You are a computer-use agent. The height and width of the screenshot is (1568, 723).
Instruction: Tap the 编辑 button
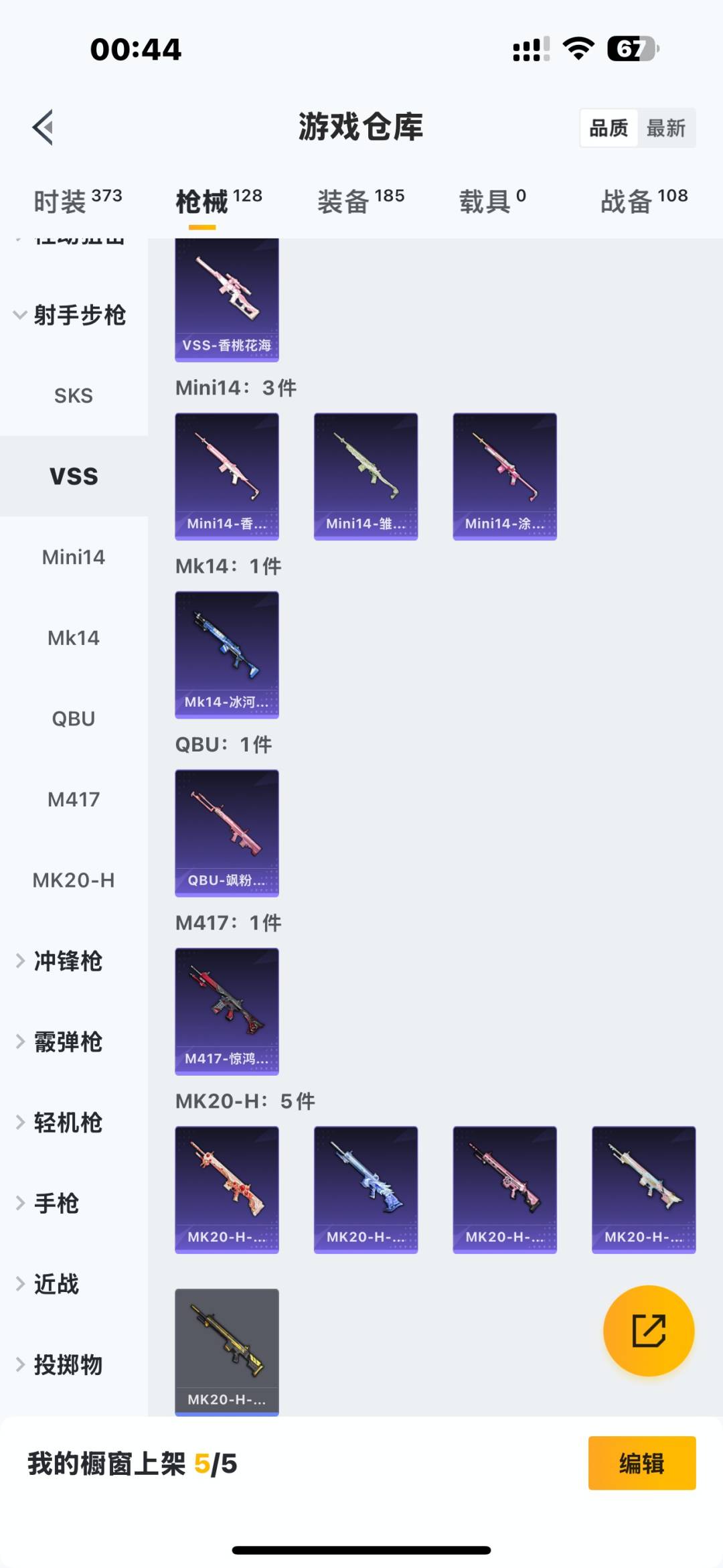pyautogui.click(x=641, y=1464)
